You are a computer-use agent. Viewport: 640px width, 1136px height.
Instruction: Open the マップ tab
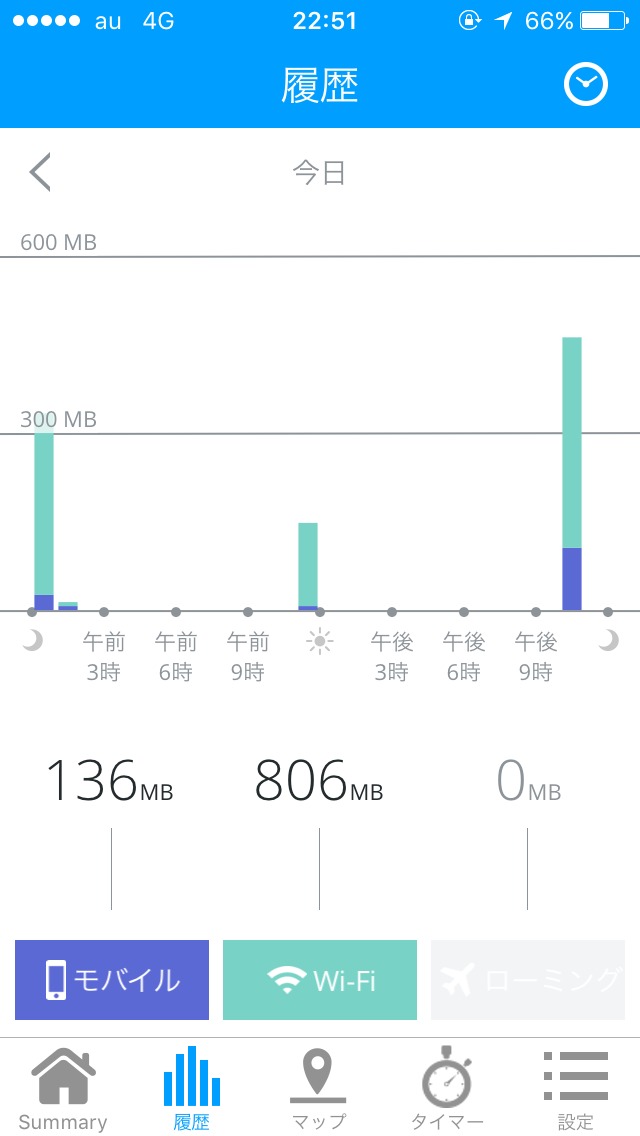[318, 1088]
